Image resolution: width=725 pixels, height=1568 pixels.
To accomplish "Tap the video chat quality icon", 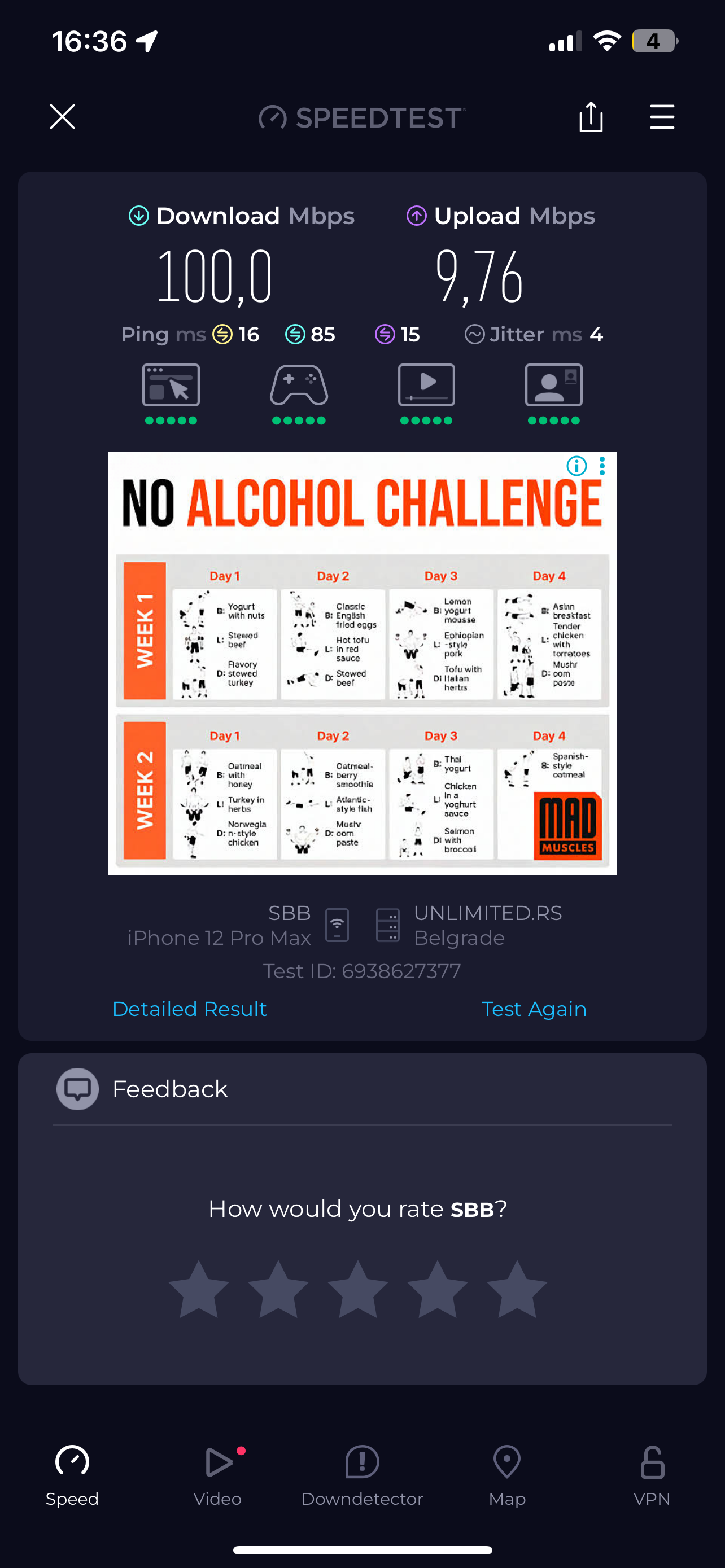I will tap(553, 386).
